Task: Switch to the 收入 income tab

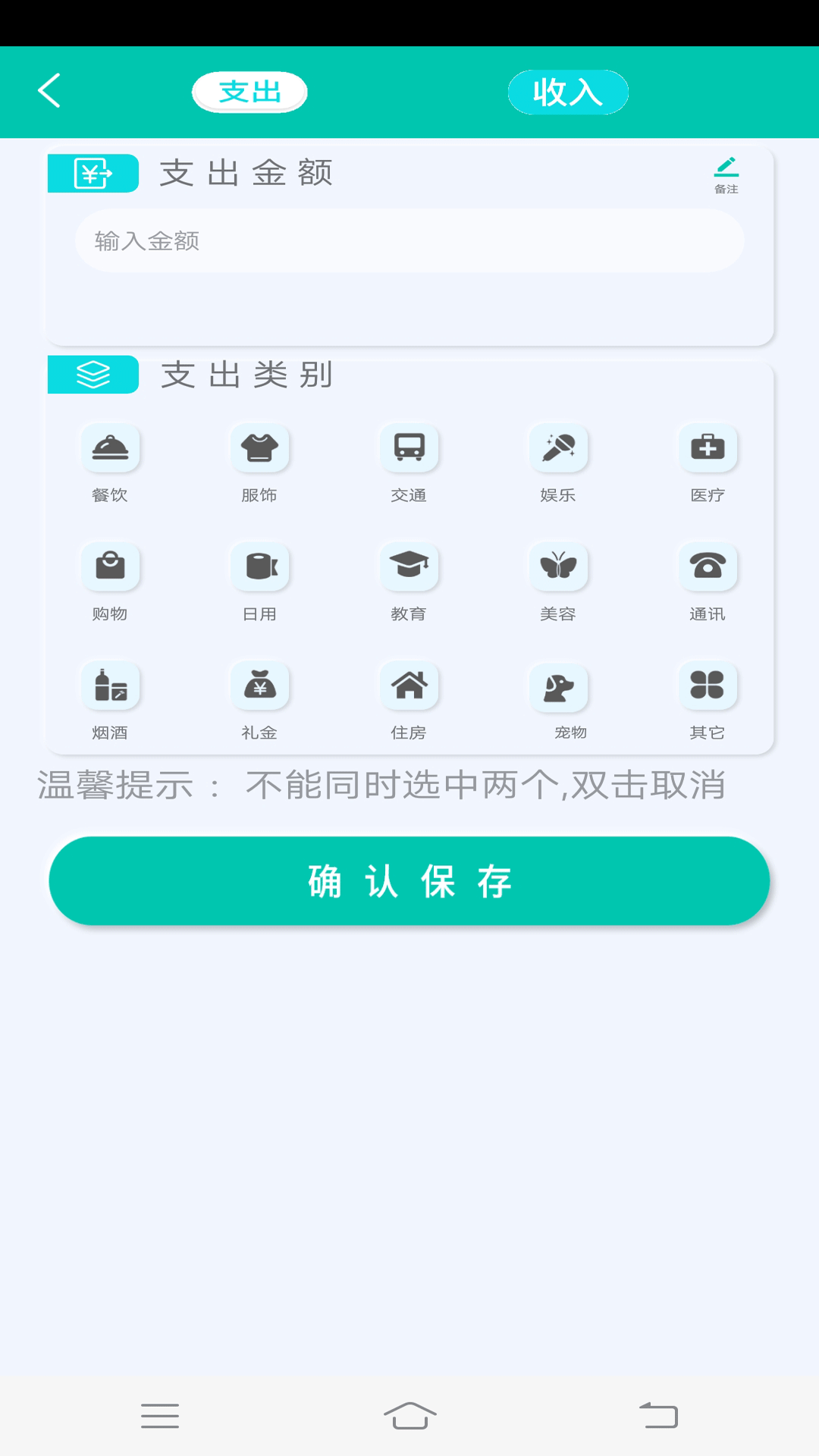Action: (568, 92)
